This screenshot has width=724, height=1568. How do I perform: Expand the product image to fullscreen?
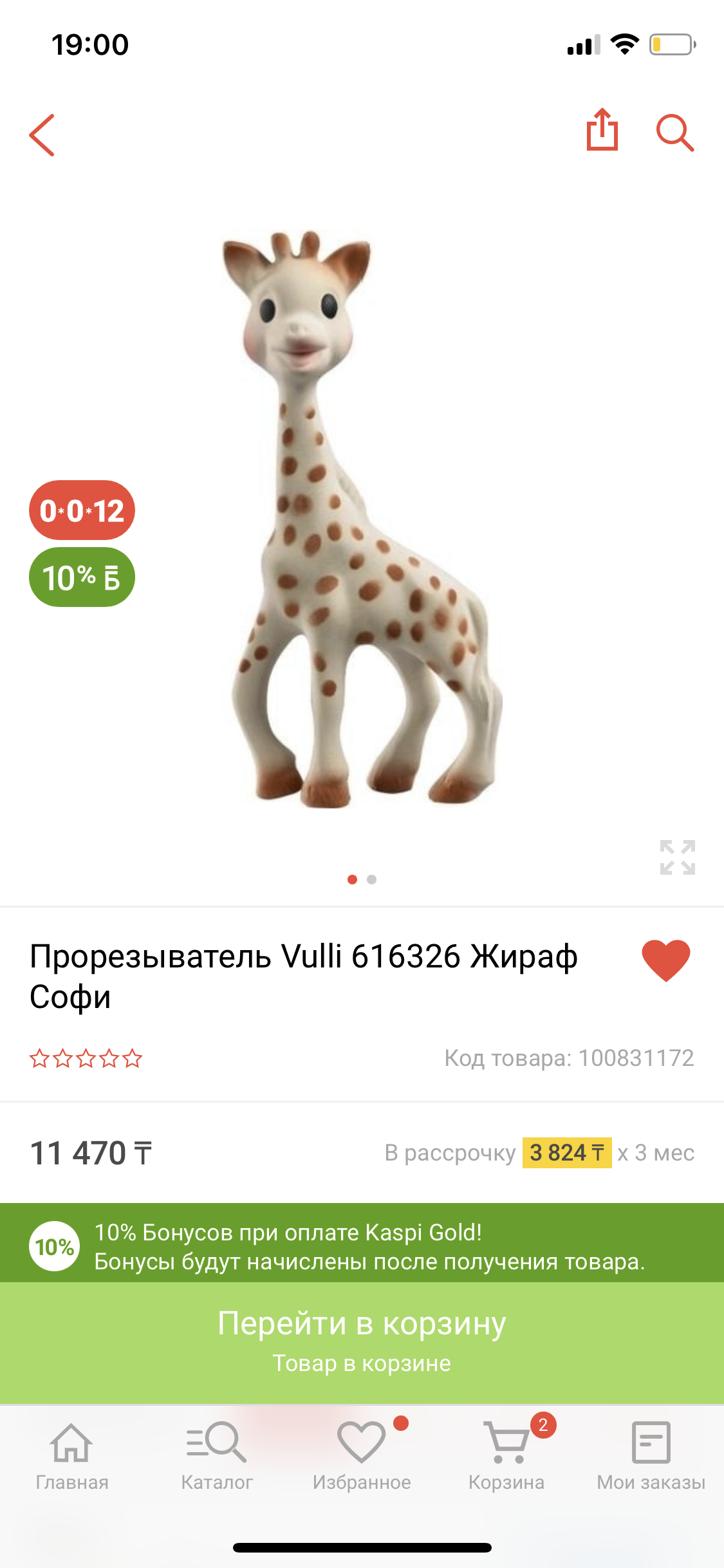[x=678, y=857]
